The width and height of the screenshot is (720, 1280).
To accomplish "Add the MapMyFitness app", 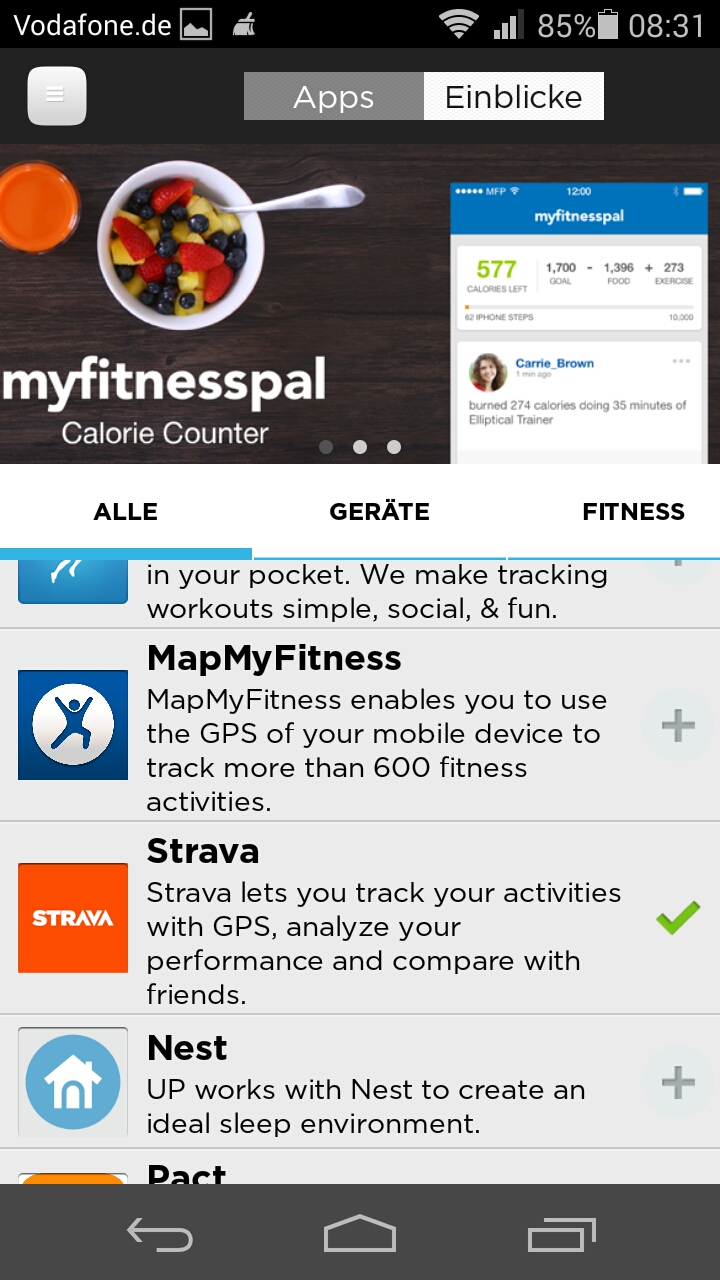I will 678,725.
